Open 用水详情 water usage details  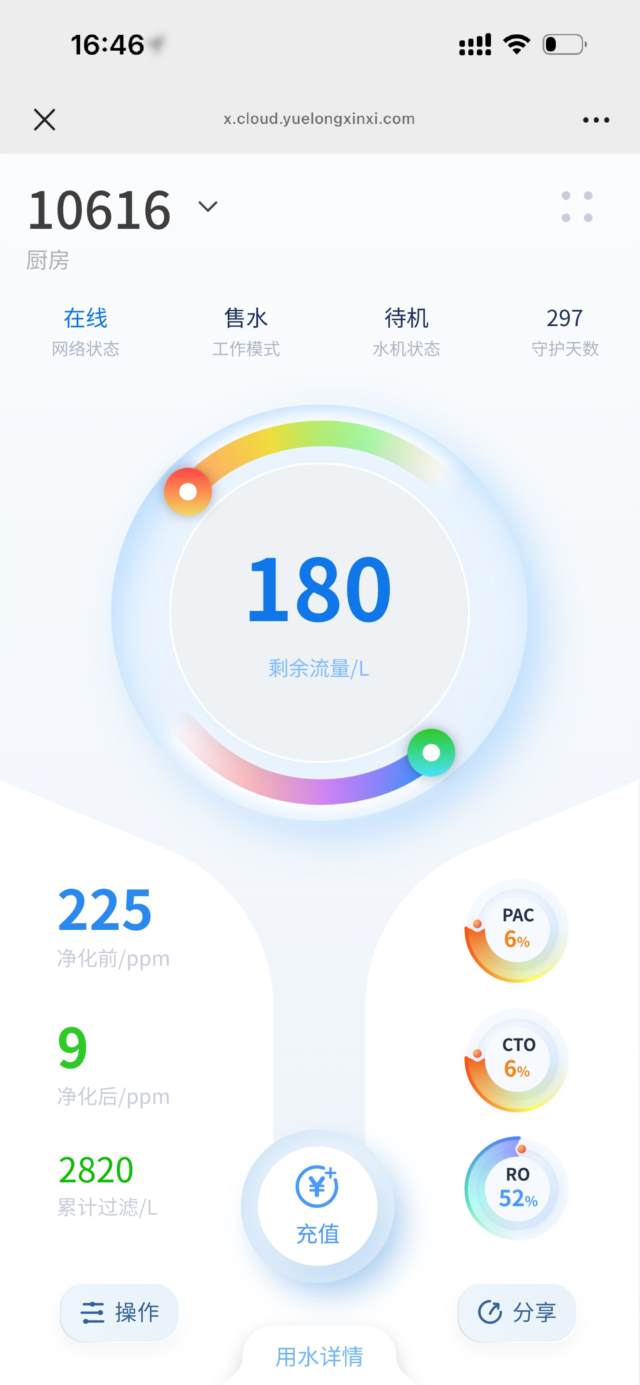click(319, 1357)
